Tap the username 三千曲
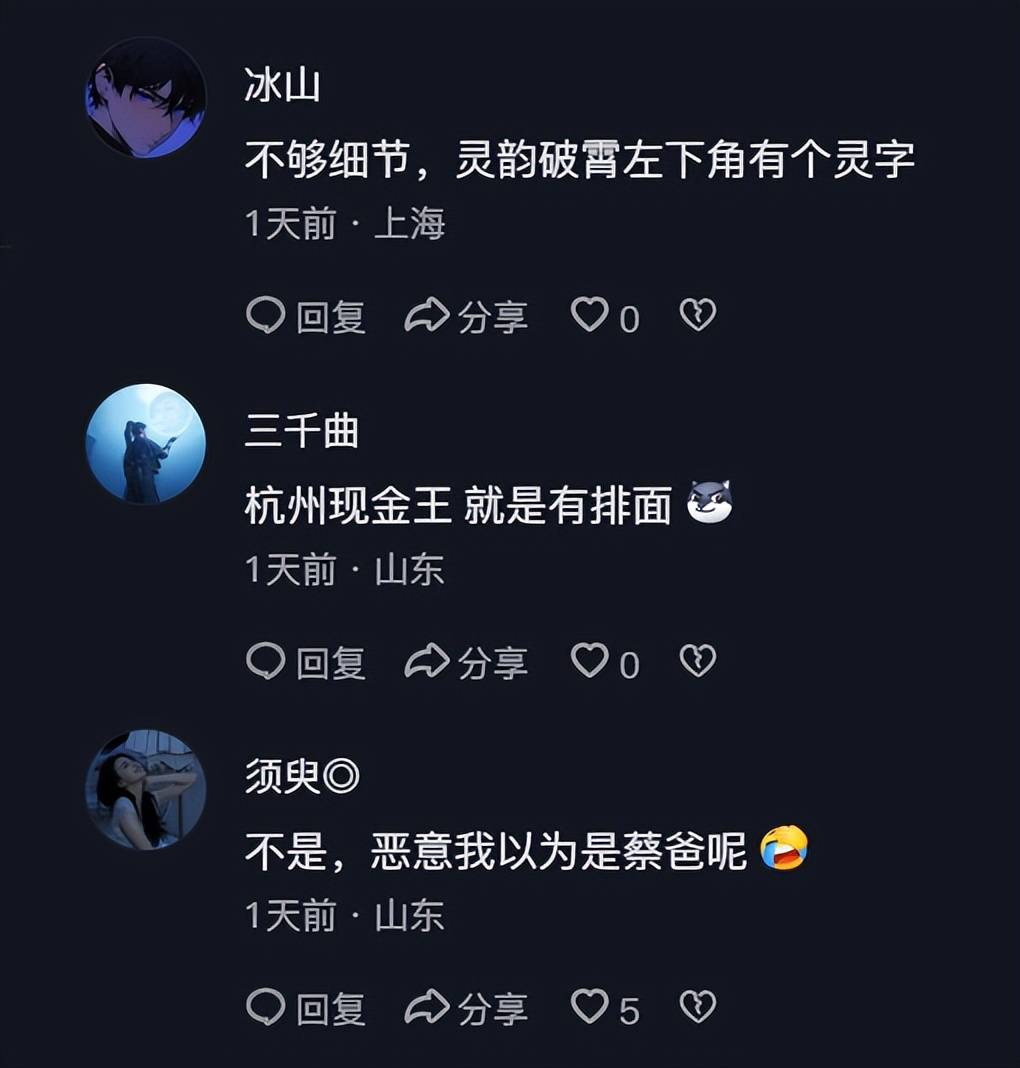The height and width of the screenshot is (1068, 1020). click(301, 432)
